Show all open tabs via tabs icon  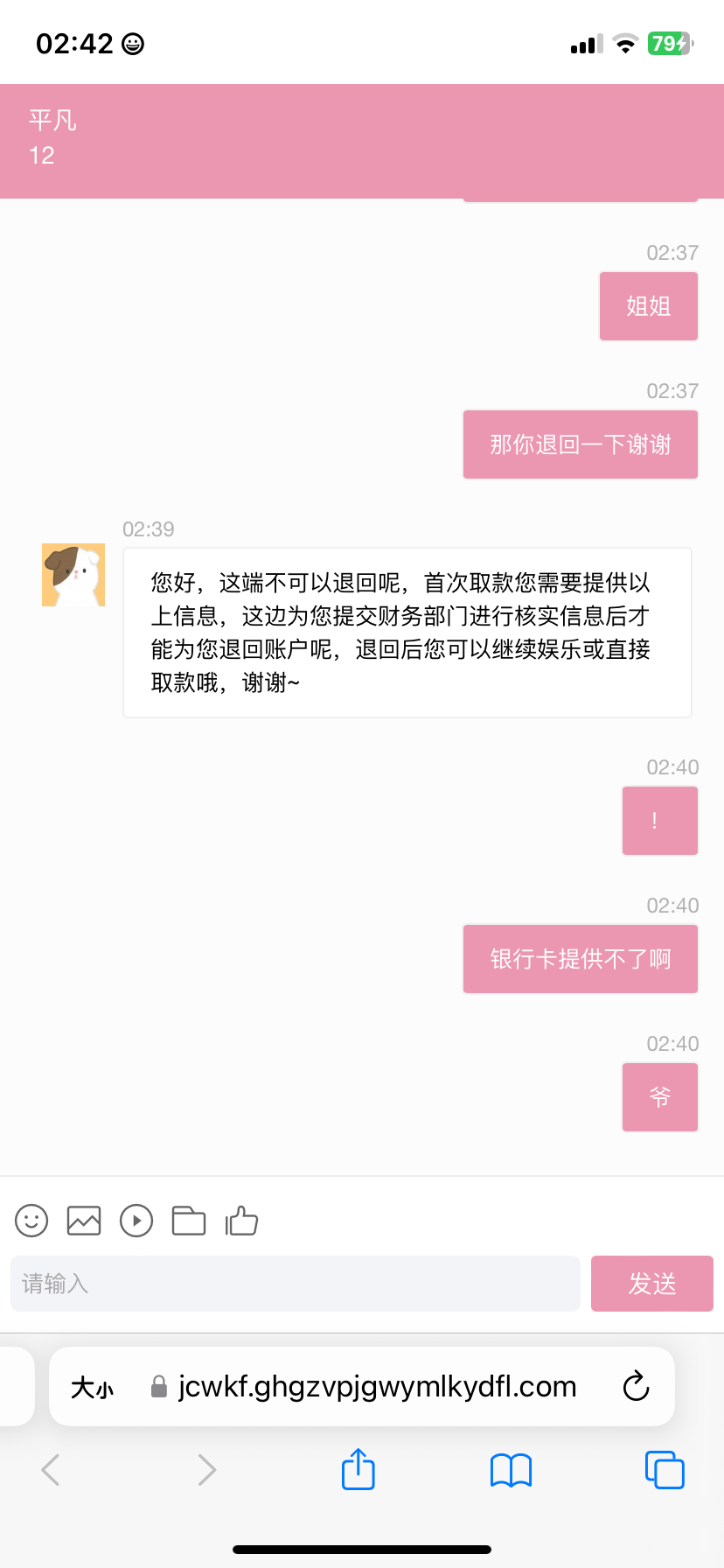(664, 1470)
